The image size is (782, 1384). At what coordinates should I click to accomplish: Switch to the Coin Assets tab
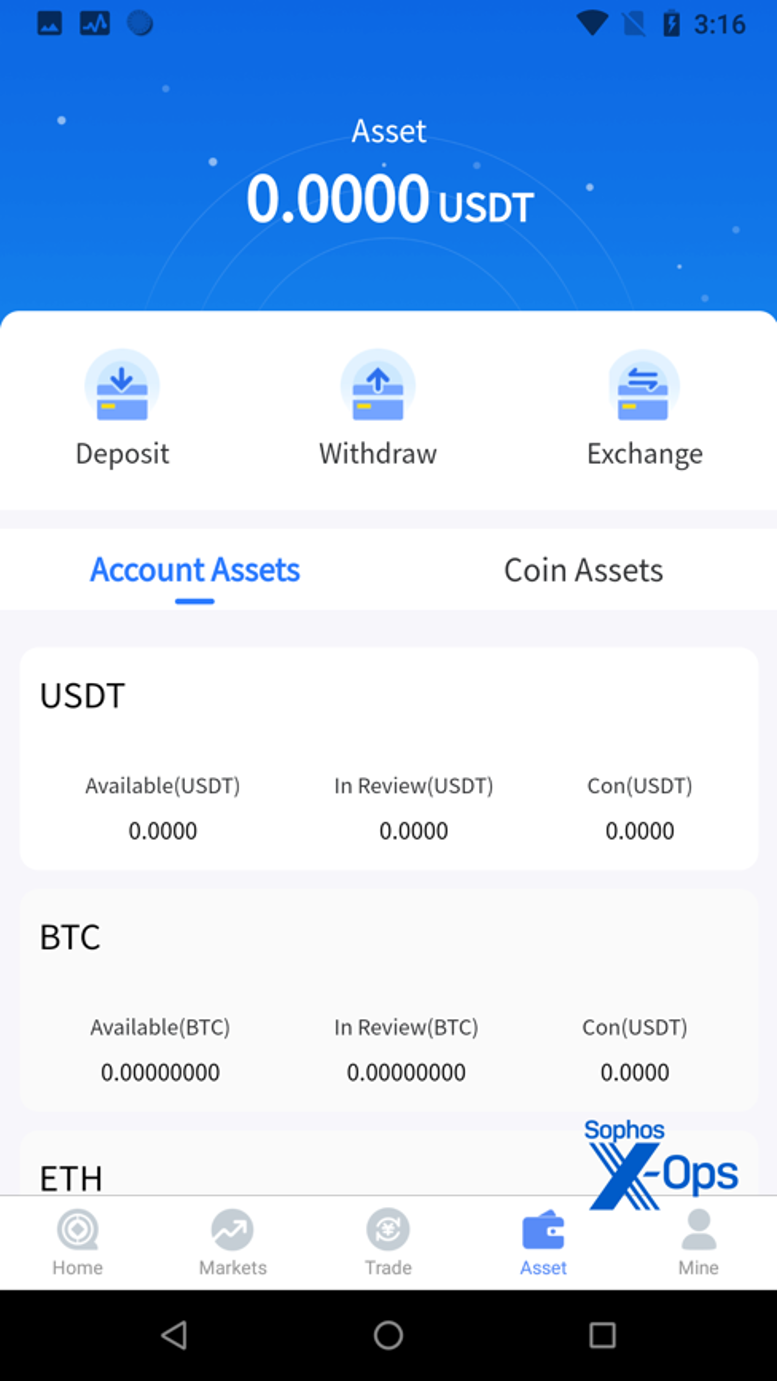click(x=583, y=569)
